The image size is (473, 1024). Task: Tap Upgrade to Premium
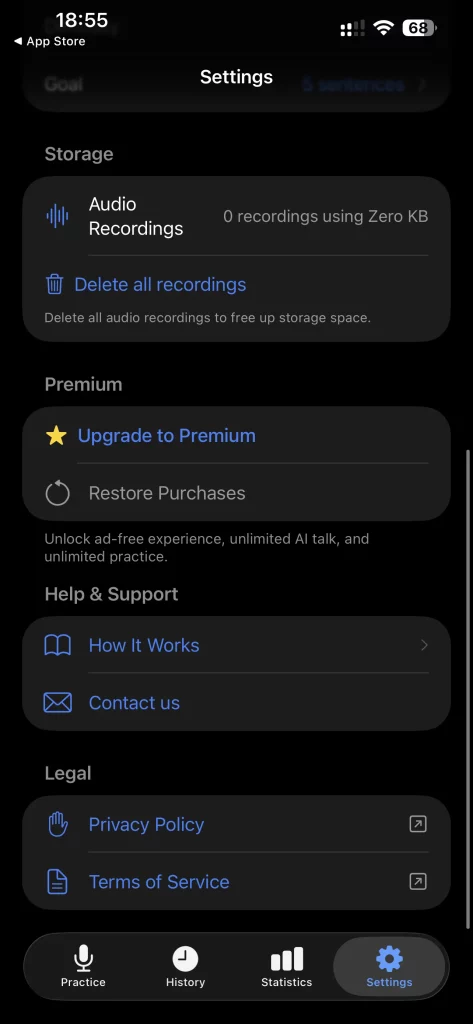point(236,436)
